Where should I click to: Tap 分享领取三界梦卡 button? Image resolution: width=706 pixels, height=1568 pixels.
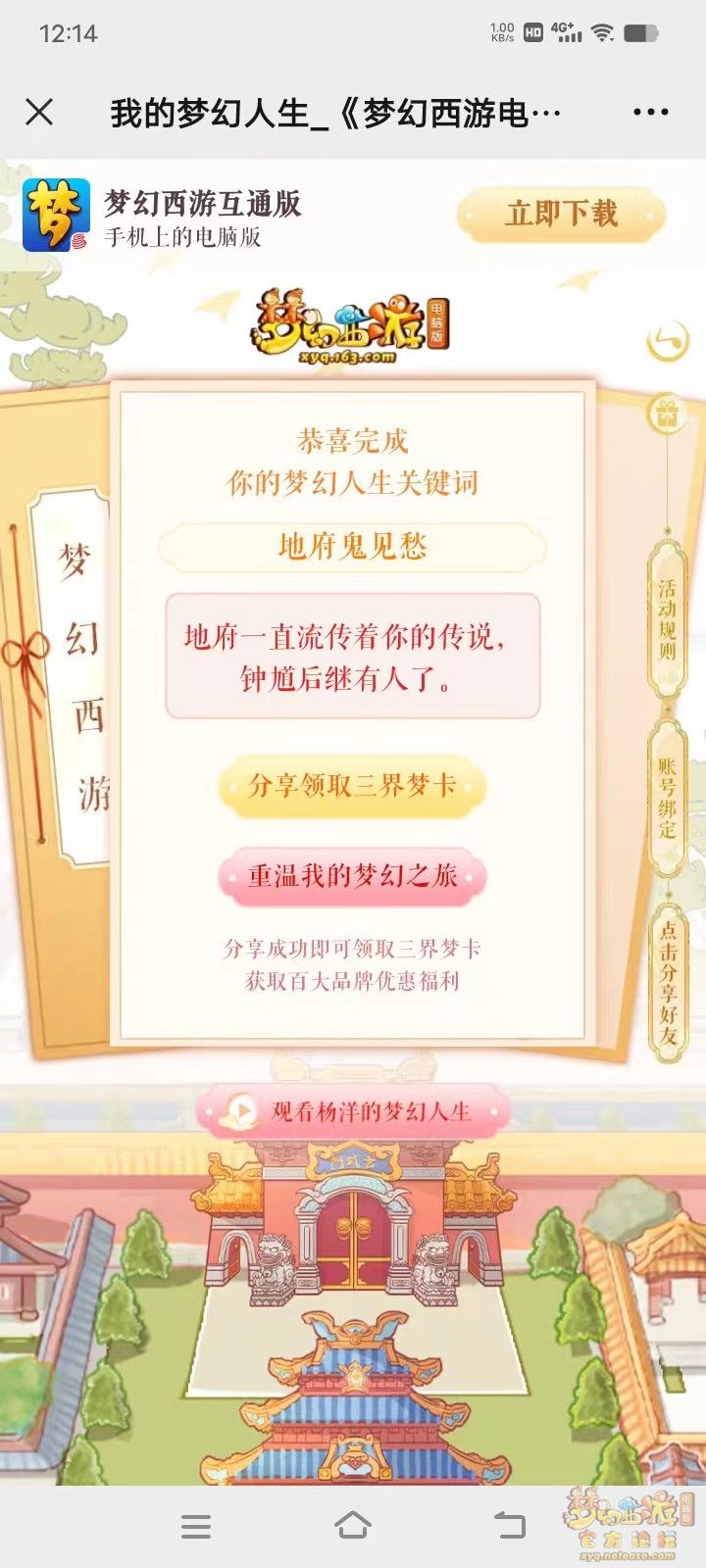[352, 786]
